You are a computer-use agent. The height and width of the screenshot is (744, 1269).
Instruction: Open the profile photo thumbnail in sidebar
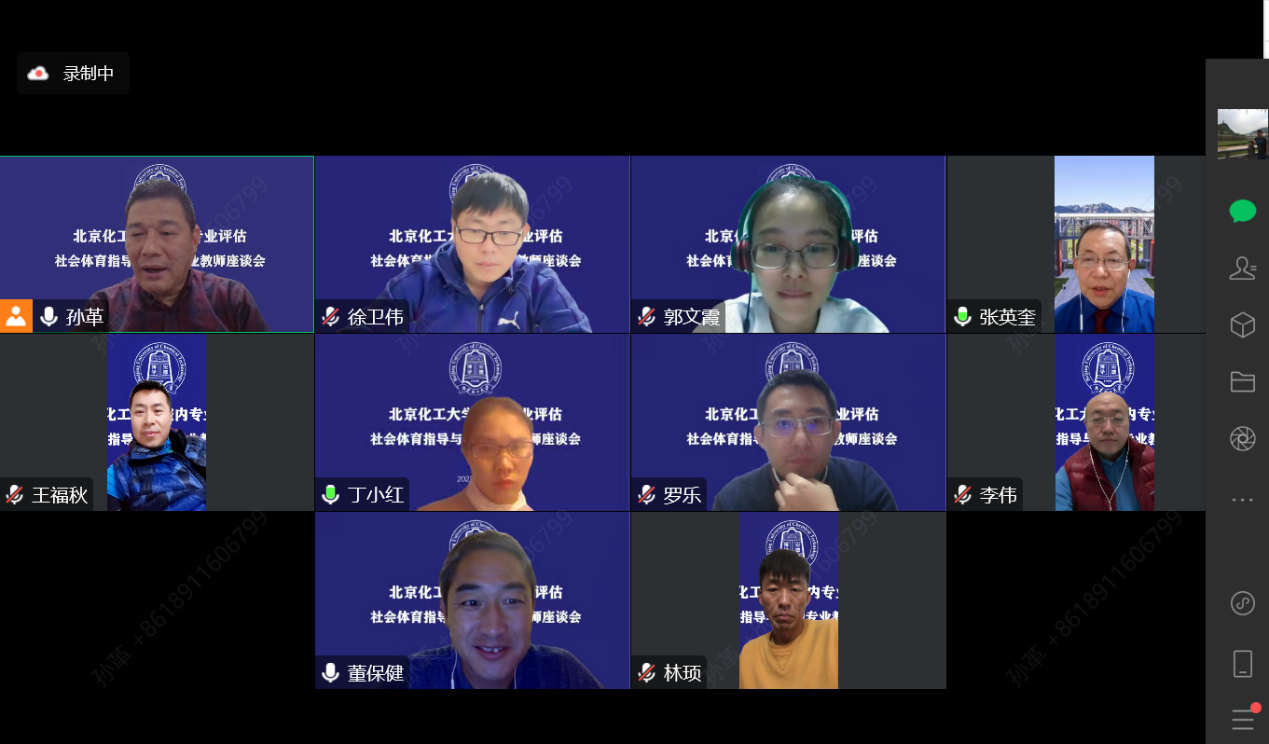[x=1242, y=134]
